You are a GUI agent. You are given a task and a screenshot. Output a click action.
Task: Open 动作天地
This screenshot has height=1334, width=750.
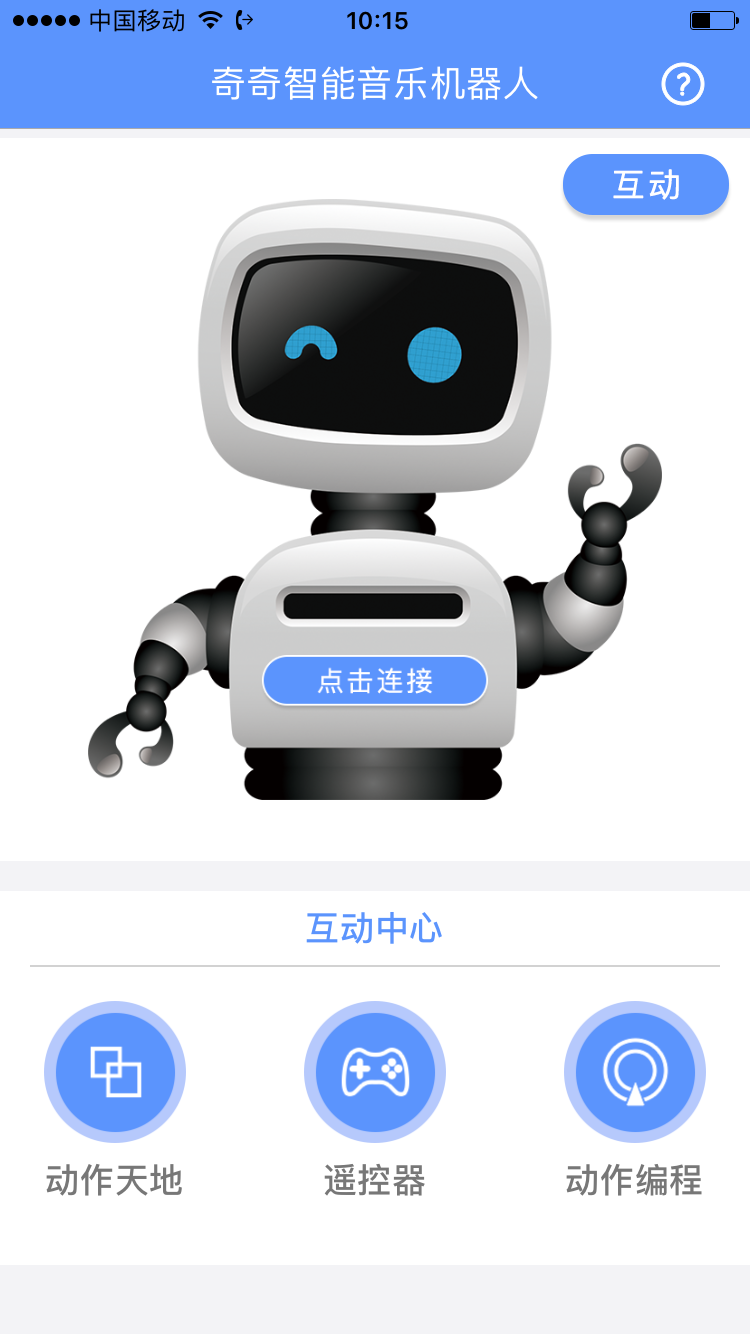coord(115,1072)
